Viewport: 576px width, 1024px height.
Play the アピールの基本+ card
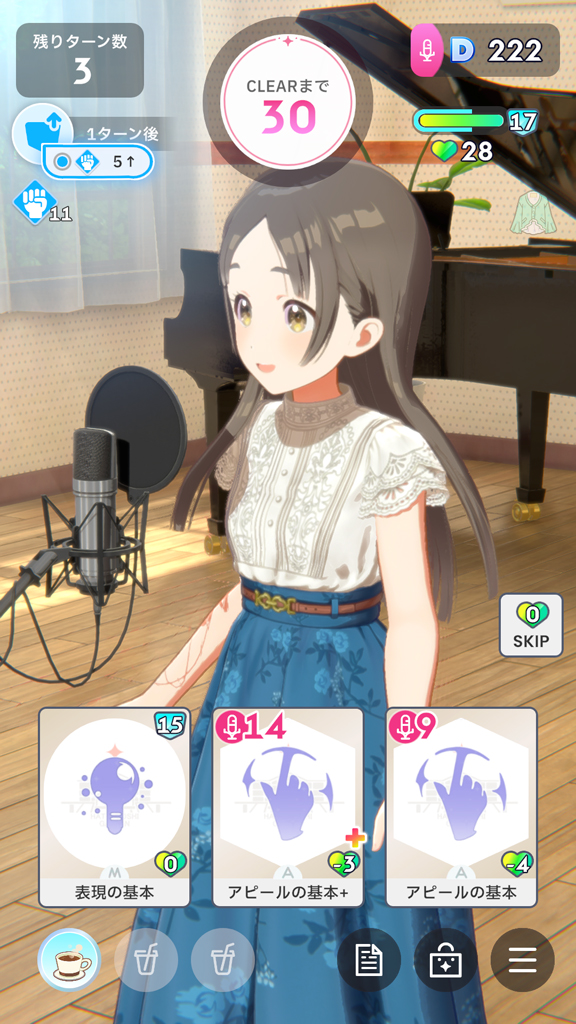coord(288,807)
